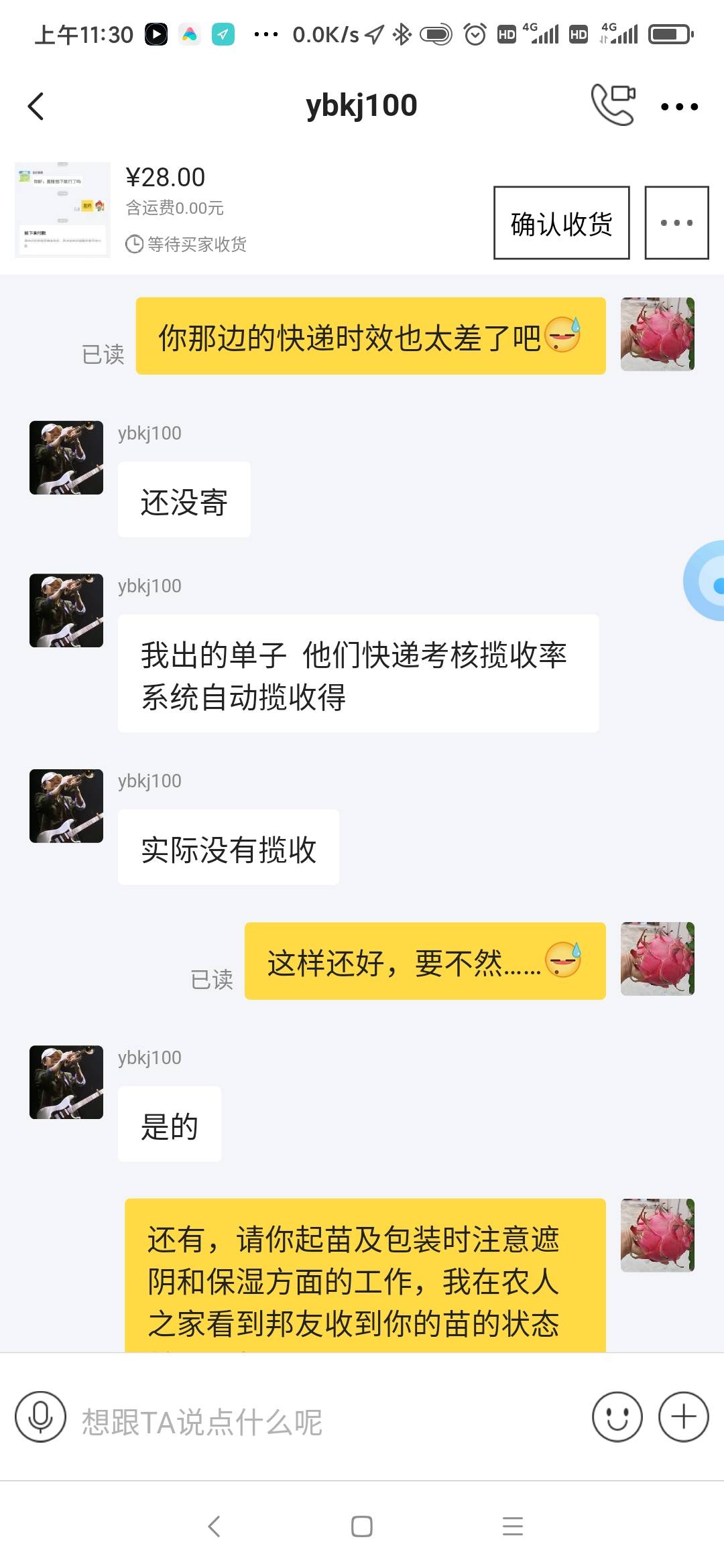Open the plus attachment menu

683,1417
